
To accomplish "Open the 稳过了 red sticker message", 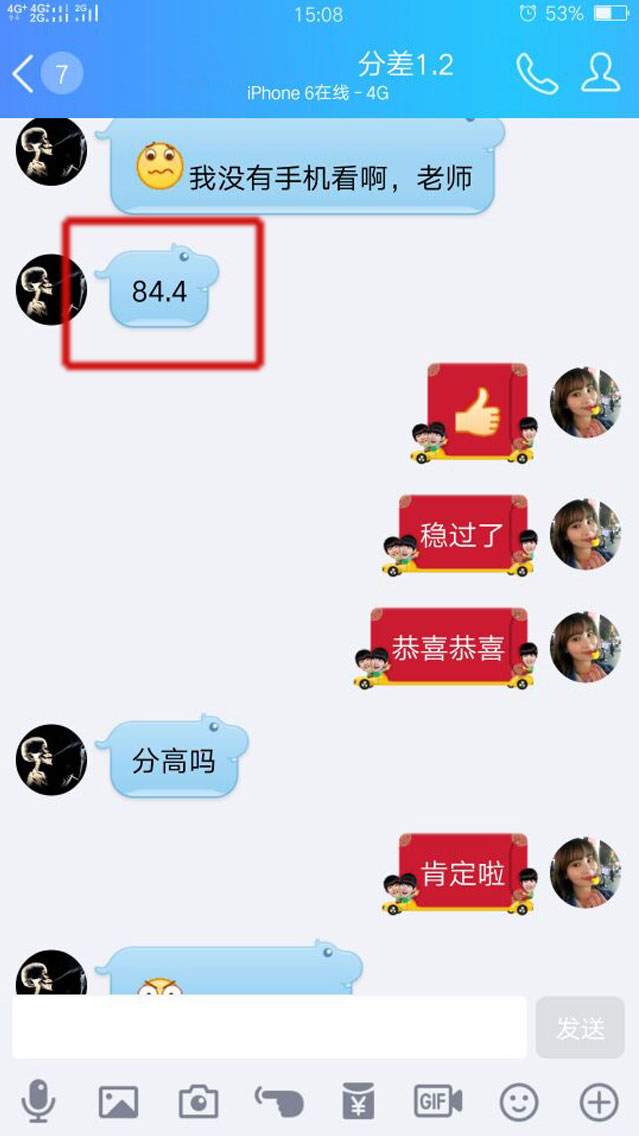I will click(x=461, y=535).
